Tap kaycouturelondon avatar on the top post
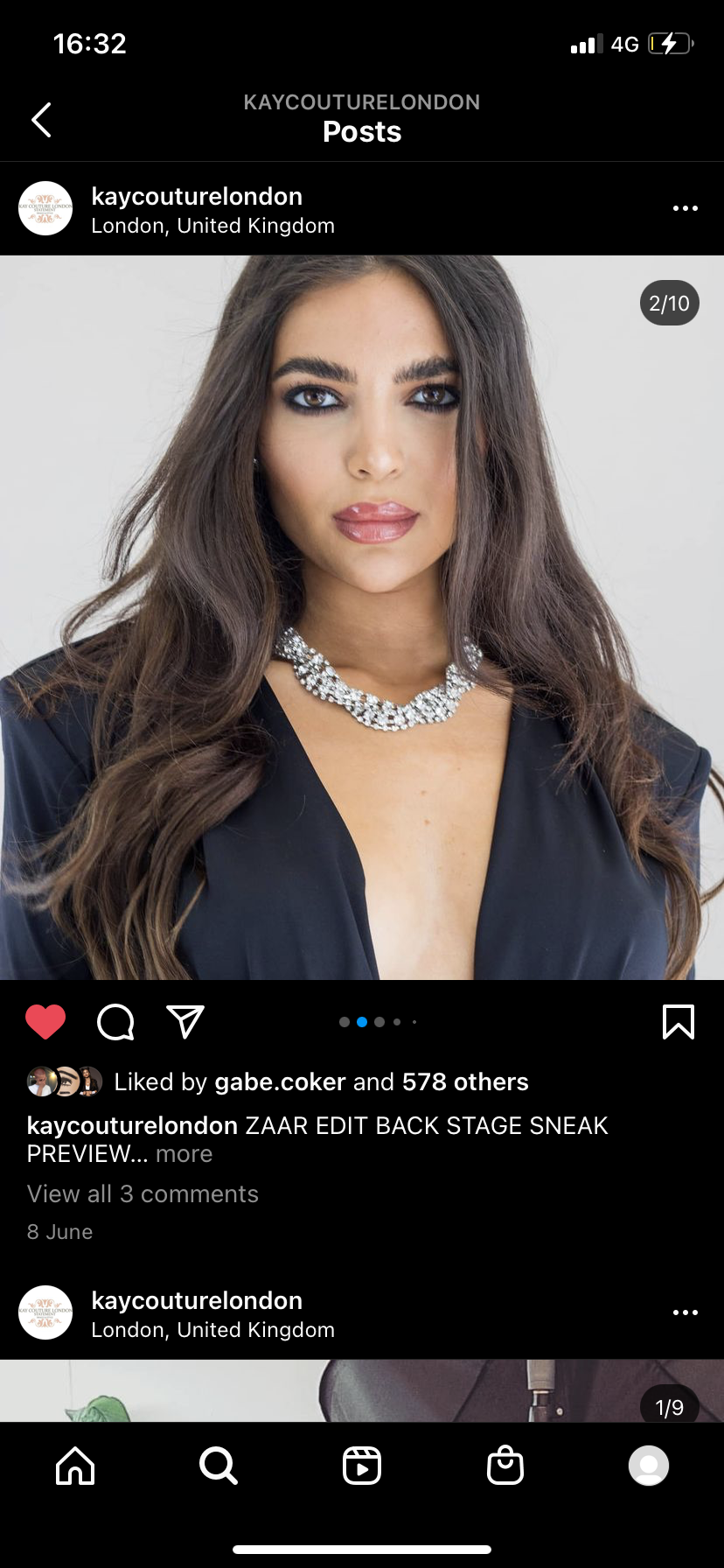Image resolution: width=724 pixels, height=1568 pixels. [45, 208]
